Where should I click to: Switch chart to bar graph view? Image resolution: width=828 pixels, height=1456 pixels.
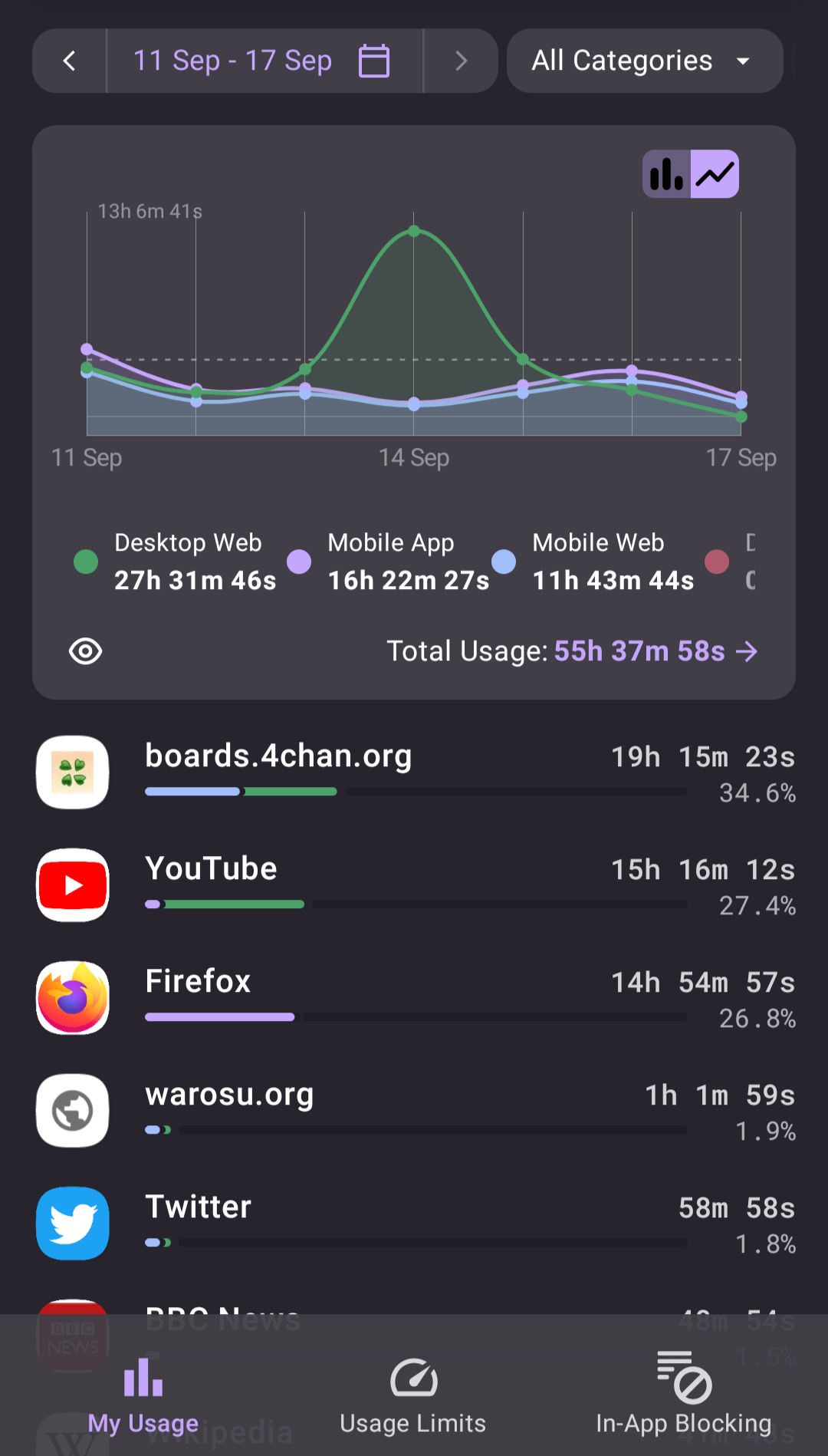[x=666, y=174]
